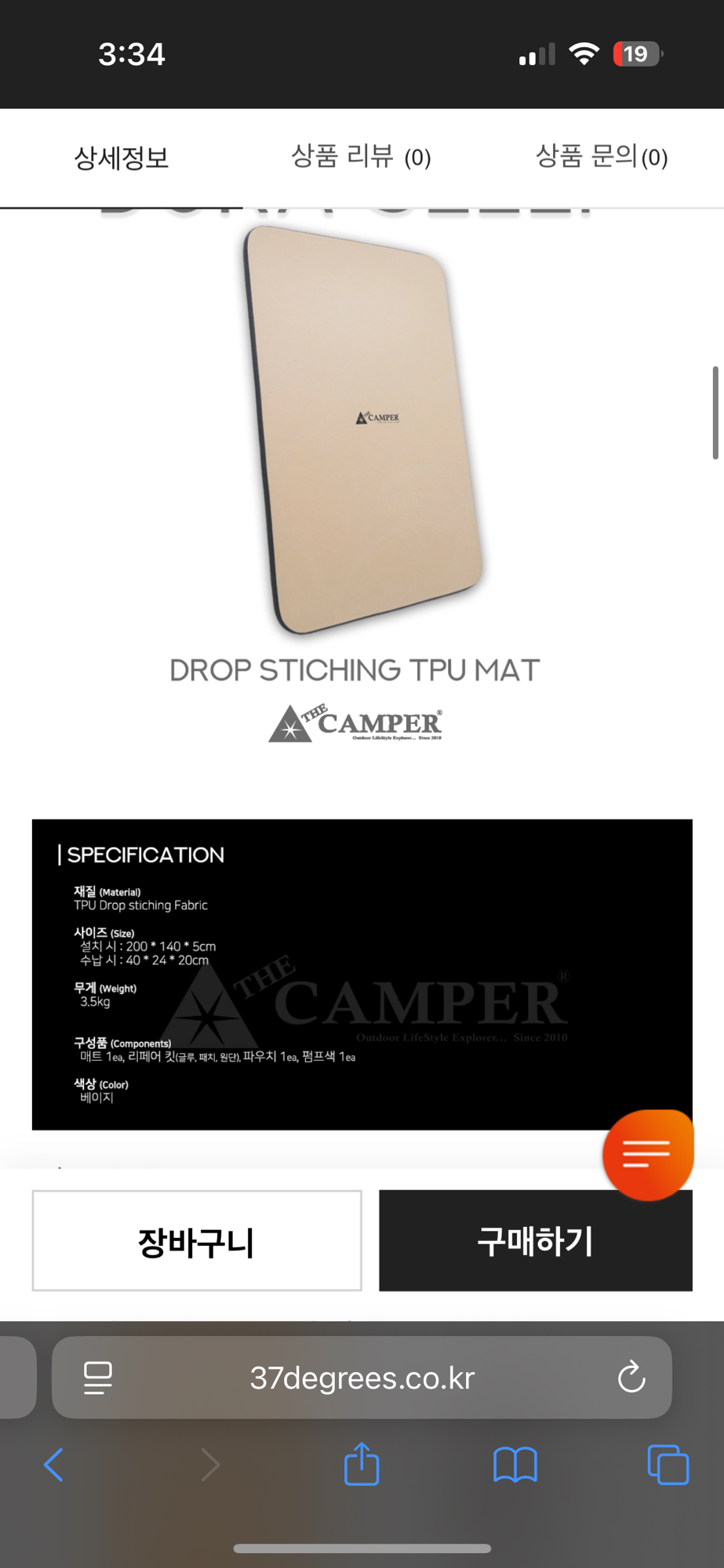The height and width of the screenshot is (1568, 724).
Task: Share this page
Action: [362, 1465]
